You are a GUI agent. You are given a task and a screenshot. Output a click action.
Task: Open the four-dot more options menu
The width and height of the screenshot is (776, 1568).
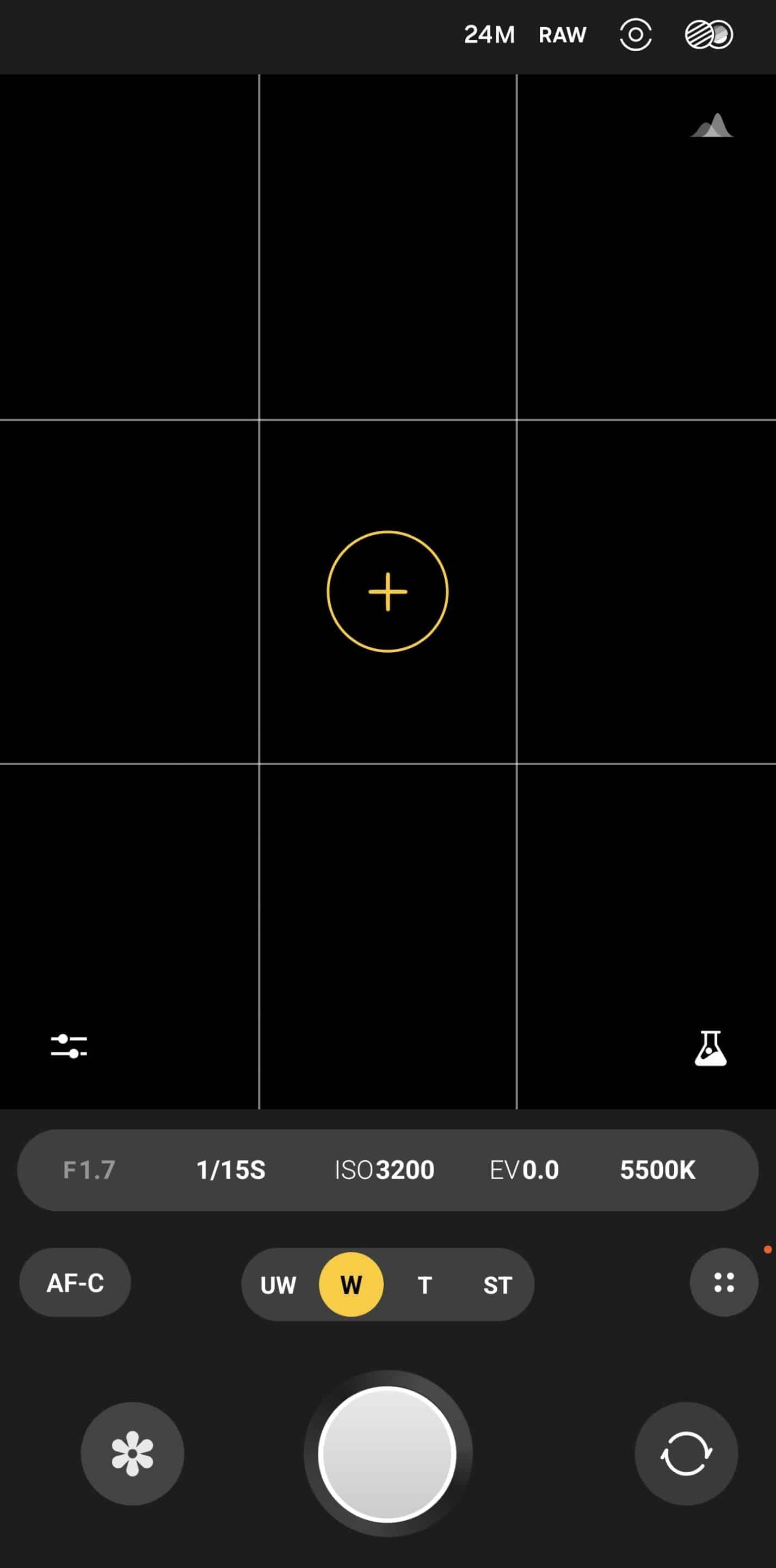pos(724,1283)
